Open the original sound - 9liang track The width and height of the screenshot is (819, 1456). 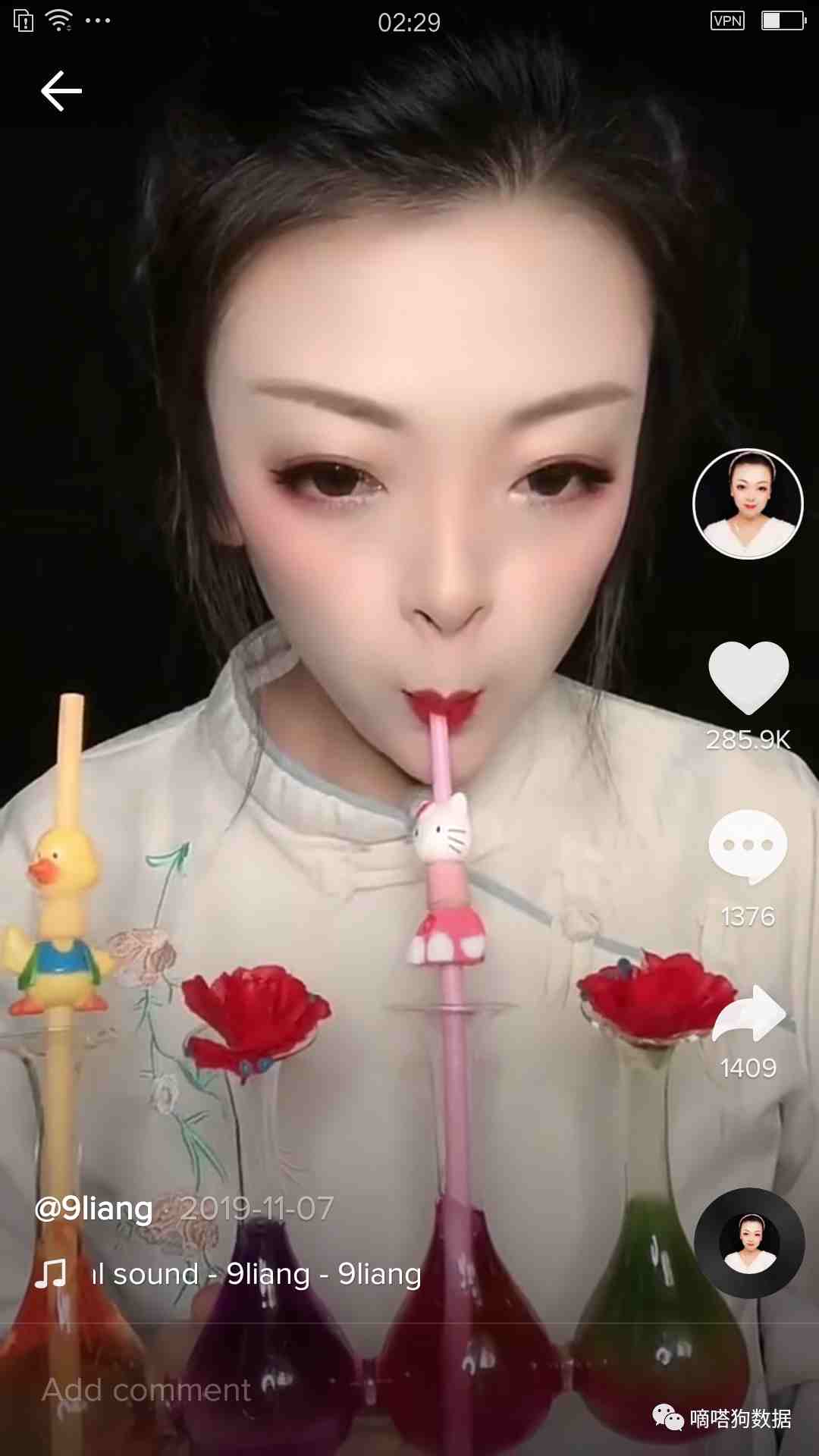255,1274
